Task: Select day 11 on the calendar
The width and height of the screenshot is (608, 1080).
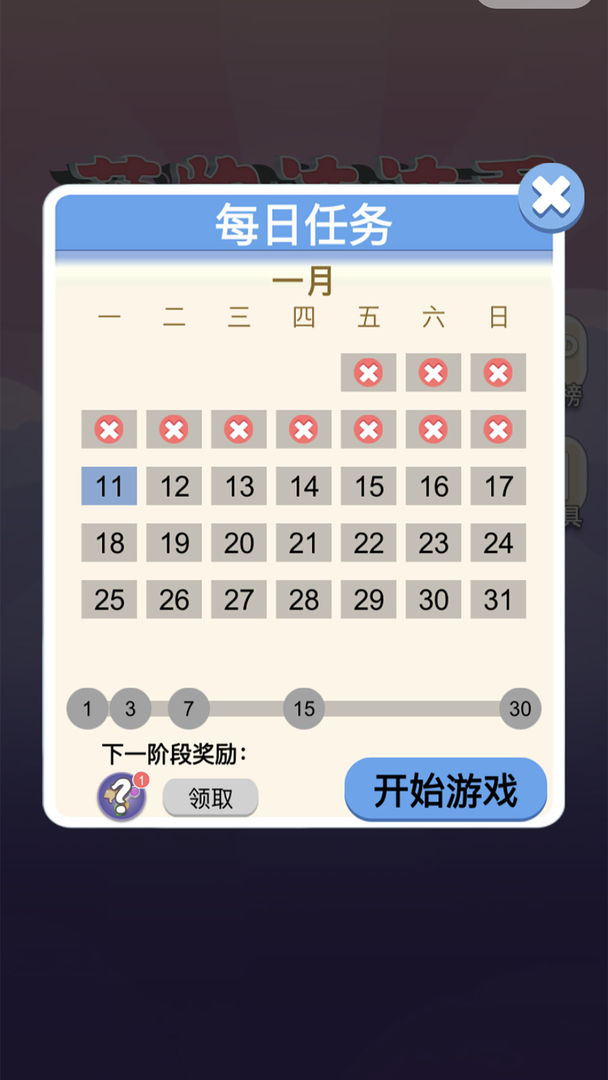Action: coord(109,486)
